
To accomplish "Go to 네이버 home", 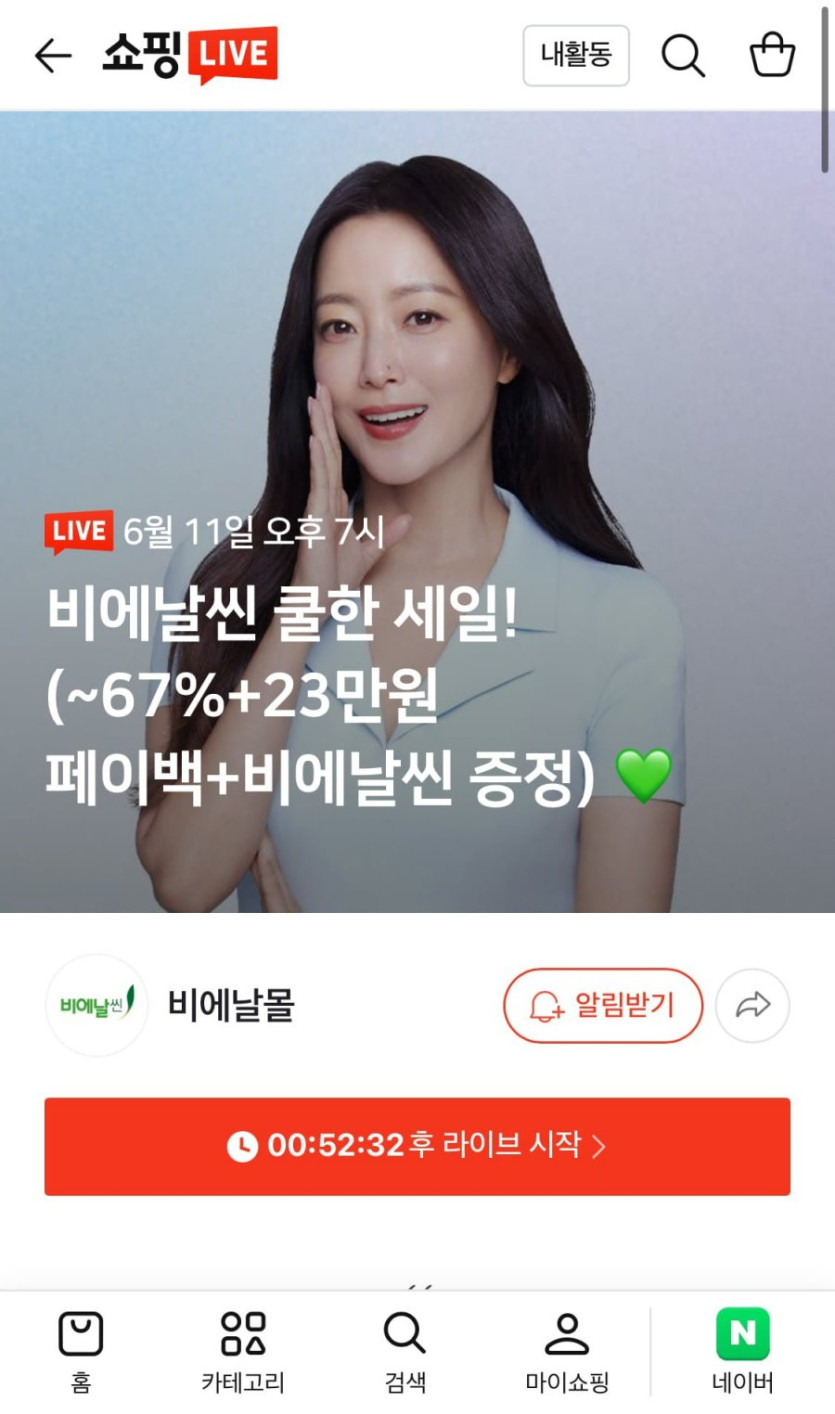I will pos(742,1352).
